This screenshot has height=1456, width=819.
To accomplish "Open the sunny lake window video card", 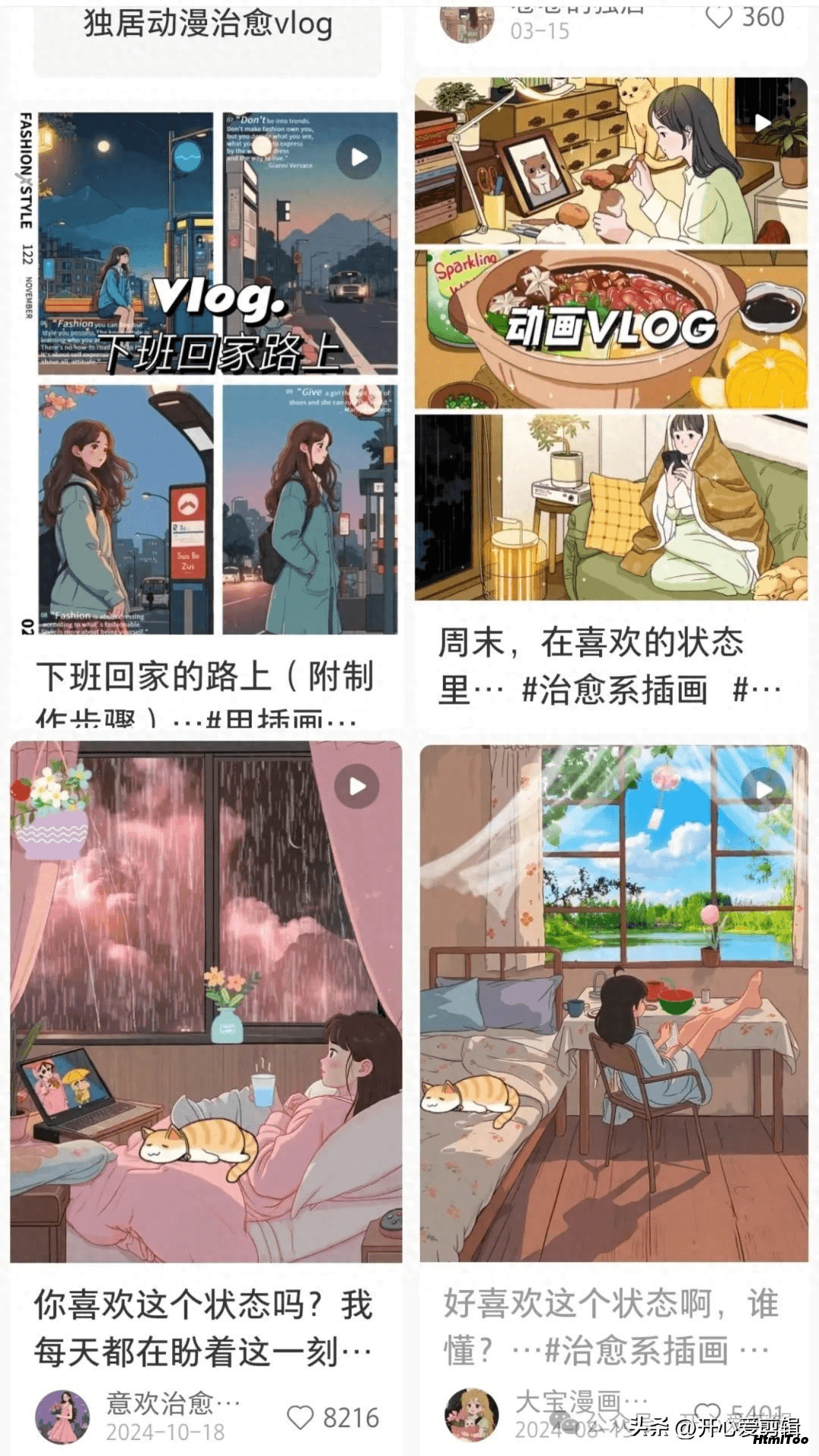I will (613, 1002).
